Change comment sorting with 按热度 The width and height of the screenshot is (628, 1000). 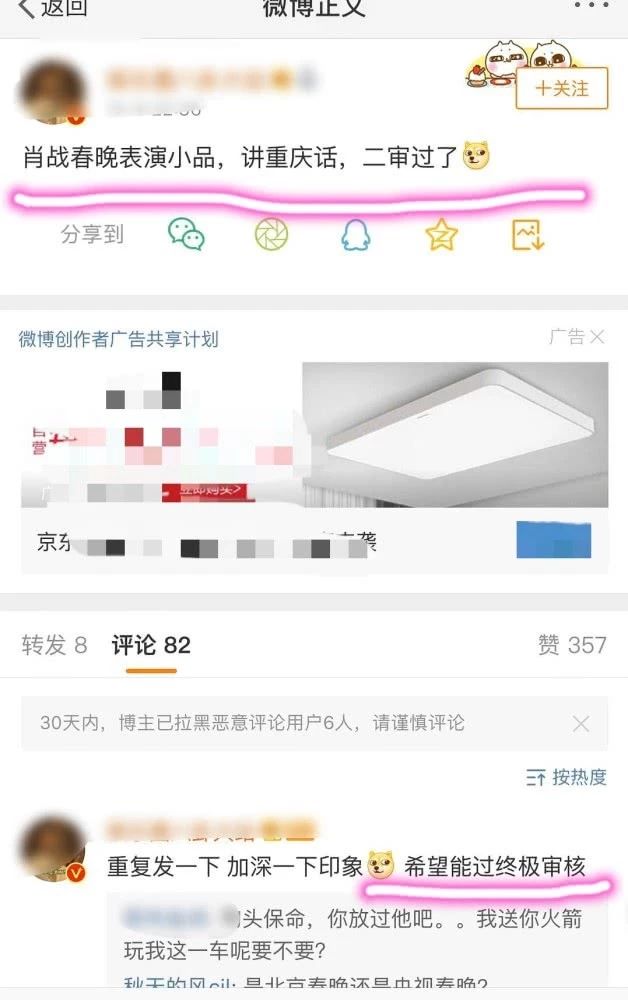coord(567,777)
